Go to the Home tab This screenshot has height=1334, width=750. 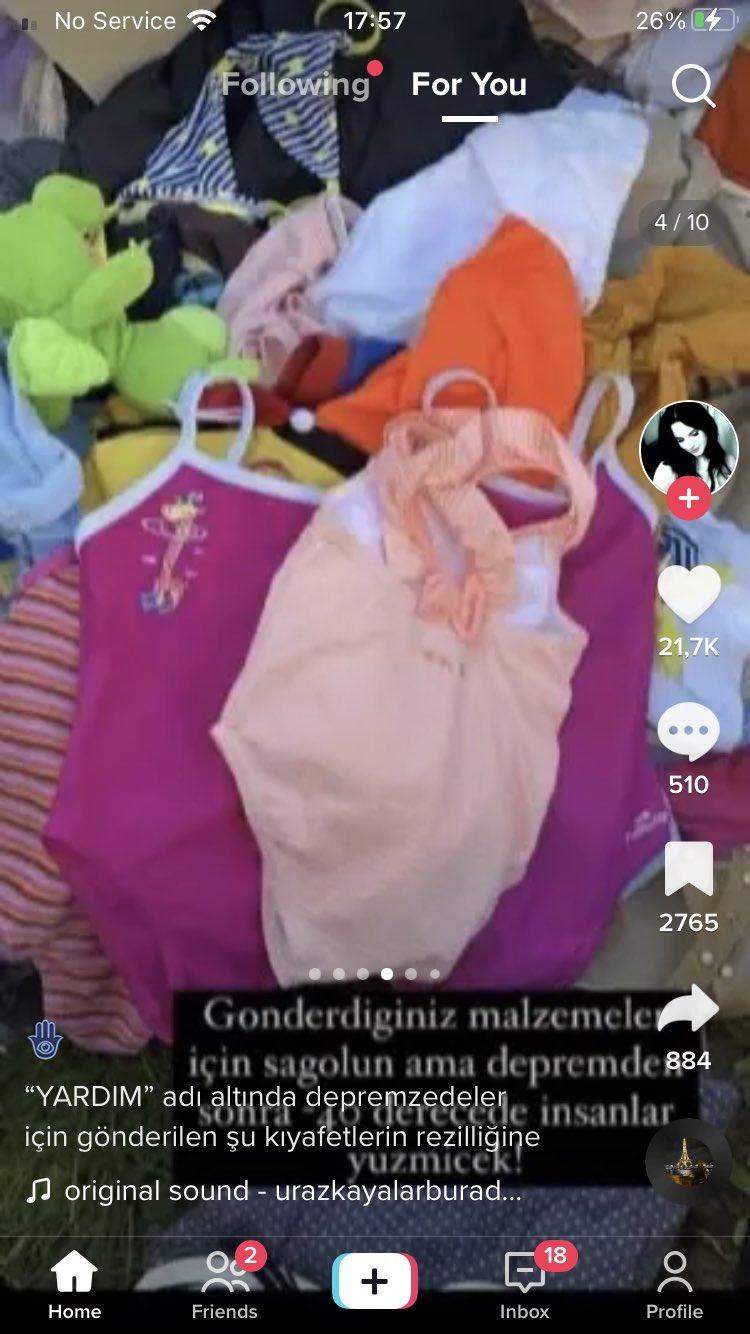click(x=75, y=1285)
